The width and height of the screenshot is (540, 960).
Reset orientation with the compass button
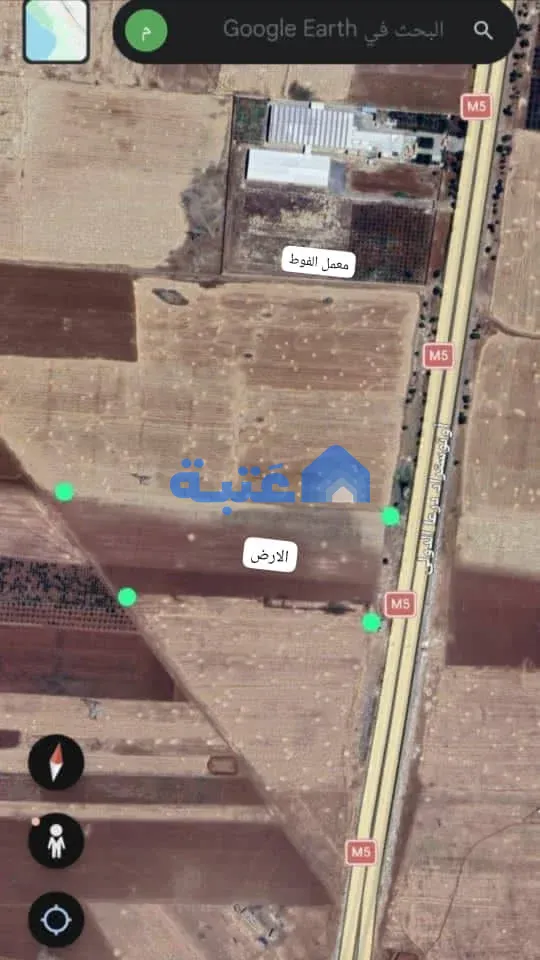[56, 762]
